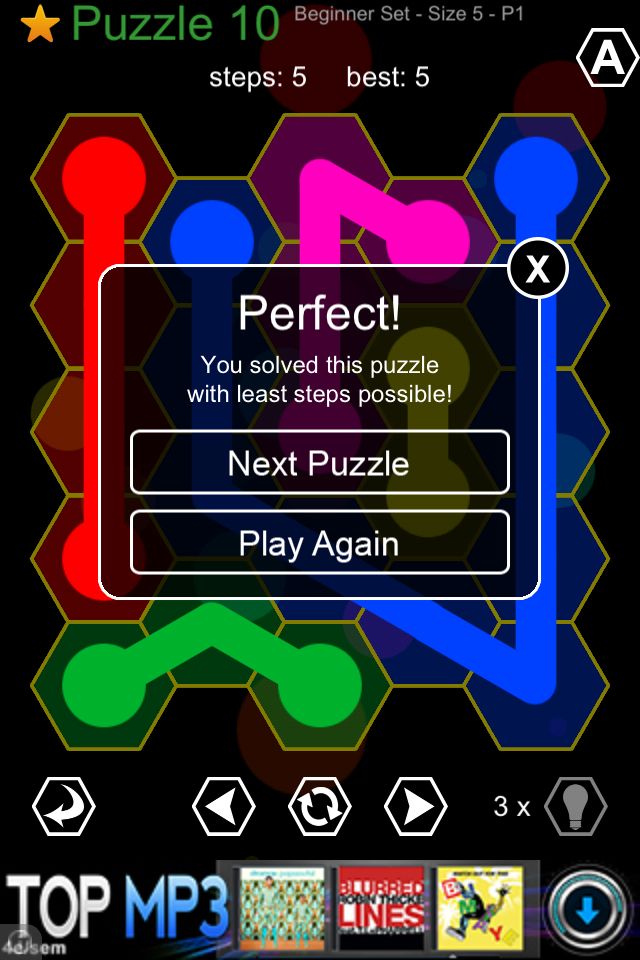Image resolution: width=640 pixels, height=960 pixels.
Task: Tap Play Again to replay
Action: (x=319, y=544)
